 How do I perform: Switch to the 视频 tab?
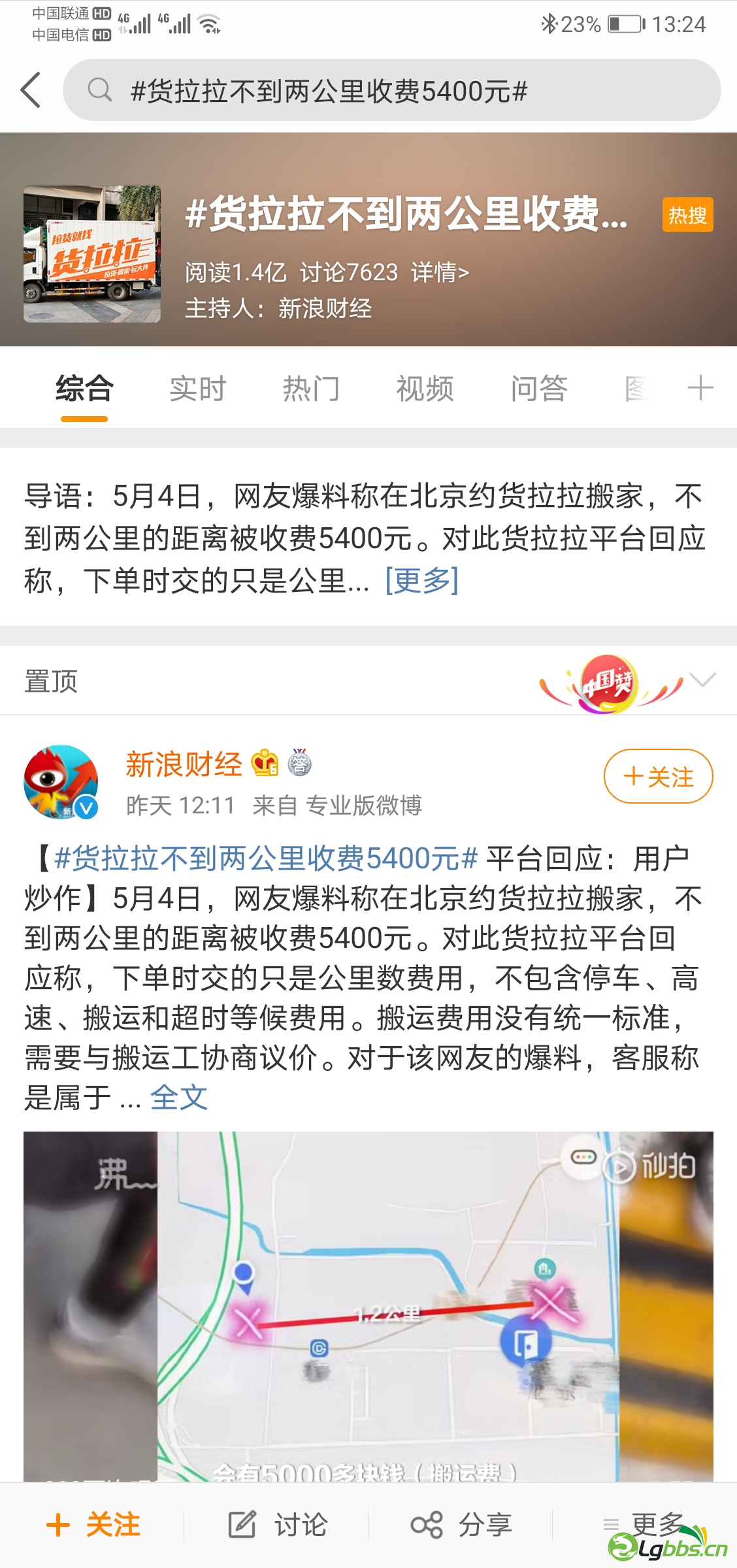(425, 389)
